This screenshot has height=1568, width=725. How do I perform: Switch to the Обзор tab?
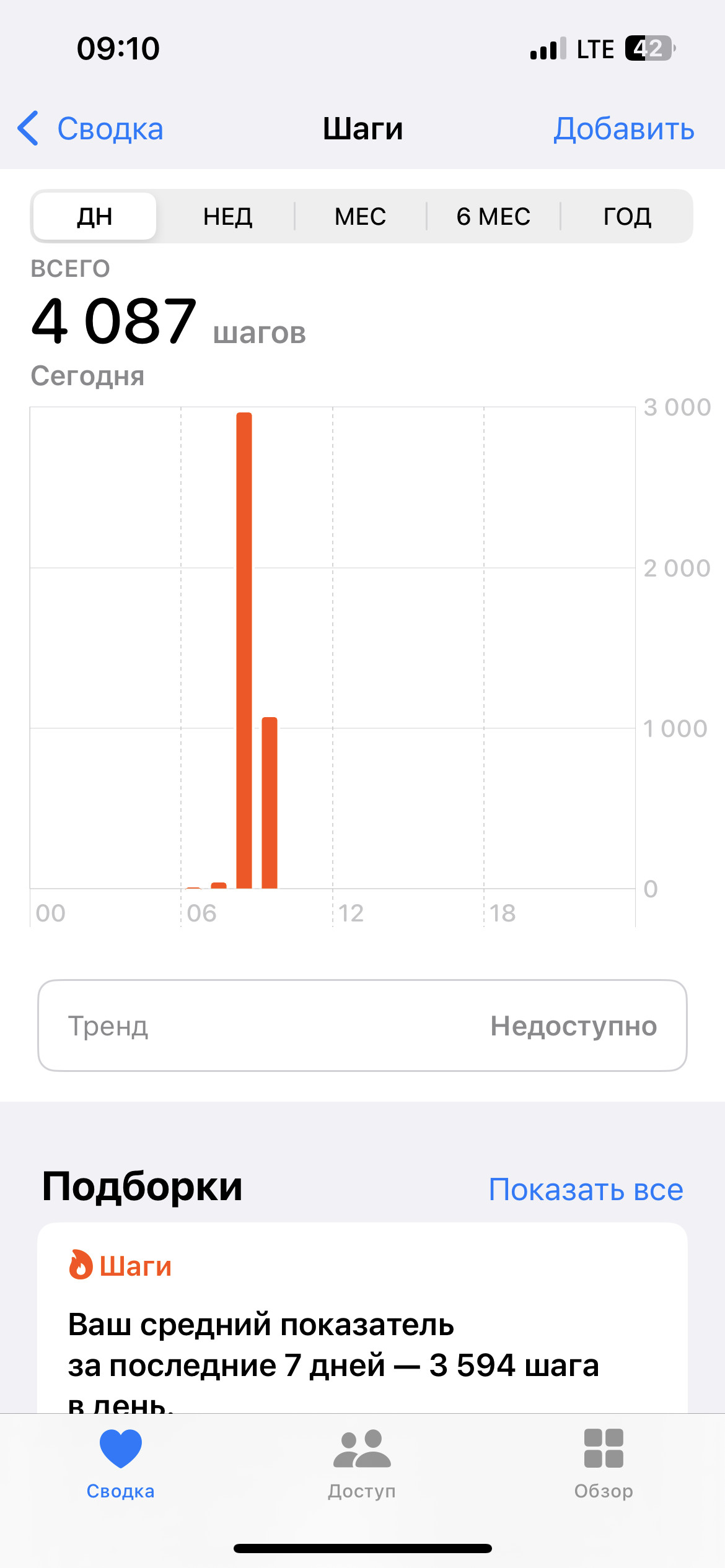coord(604,1464)
